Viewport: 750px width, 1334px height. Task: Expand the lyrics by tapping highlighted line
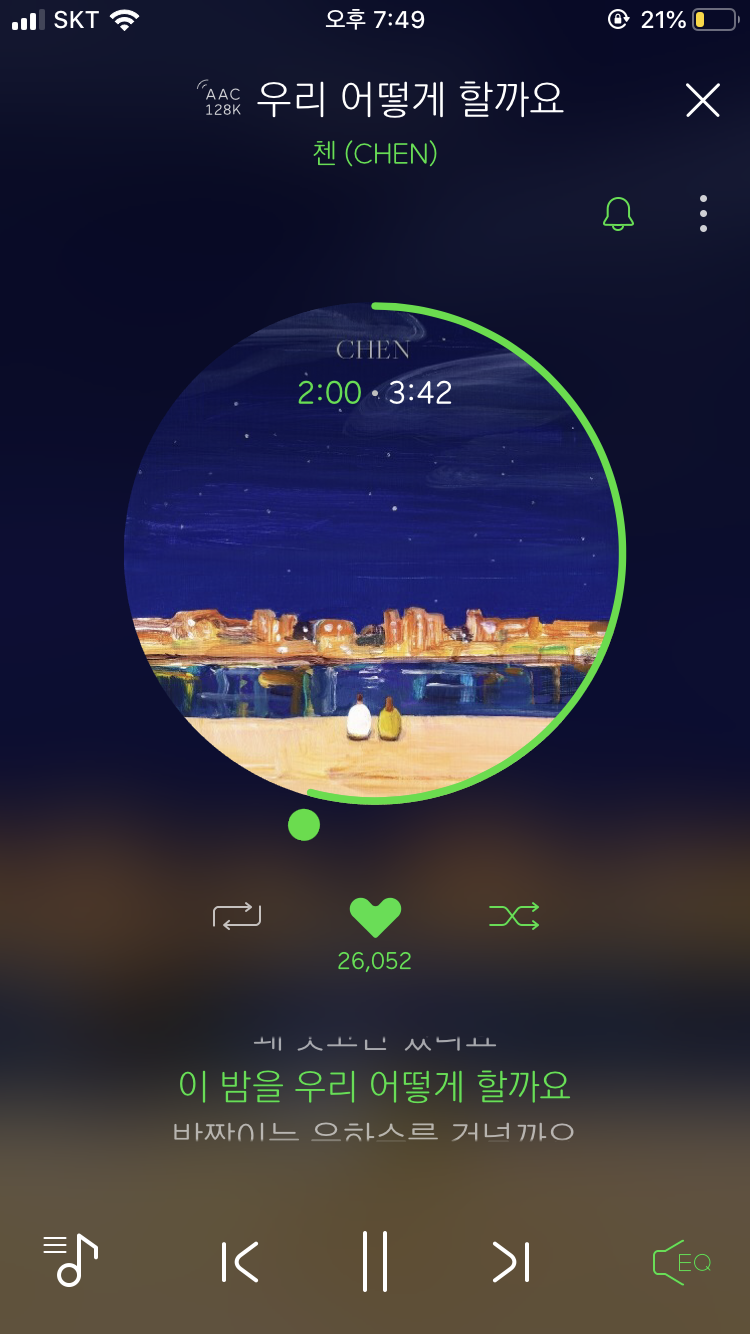point(375,1086)
